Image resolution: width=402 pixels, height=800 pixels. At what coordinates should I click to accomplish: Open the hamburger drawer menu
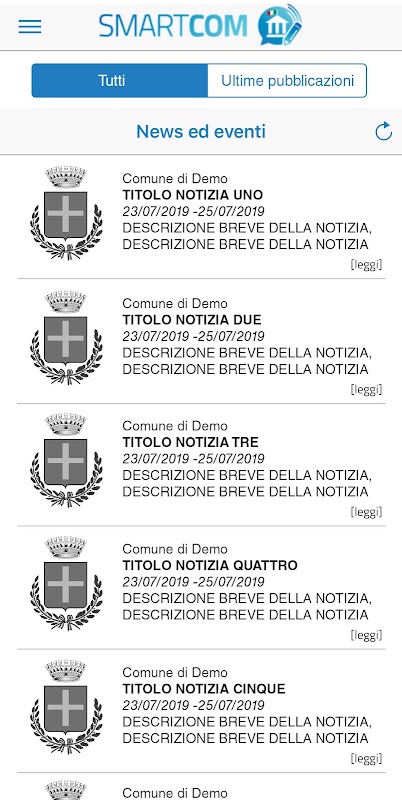(x=30, y=27)
